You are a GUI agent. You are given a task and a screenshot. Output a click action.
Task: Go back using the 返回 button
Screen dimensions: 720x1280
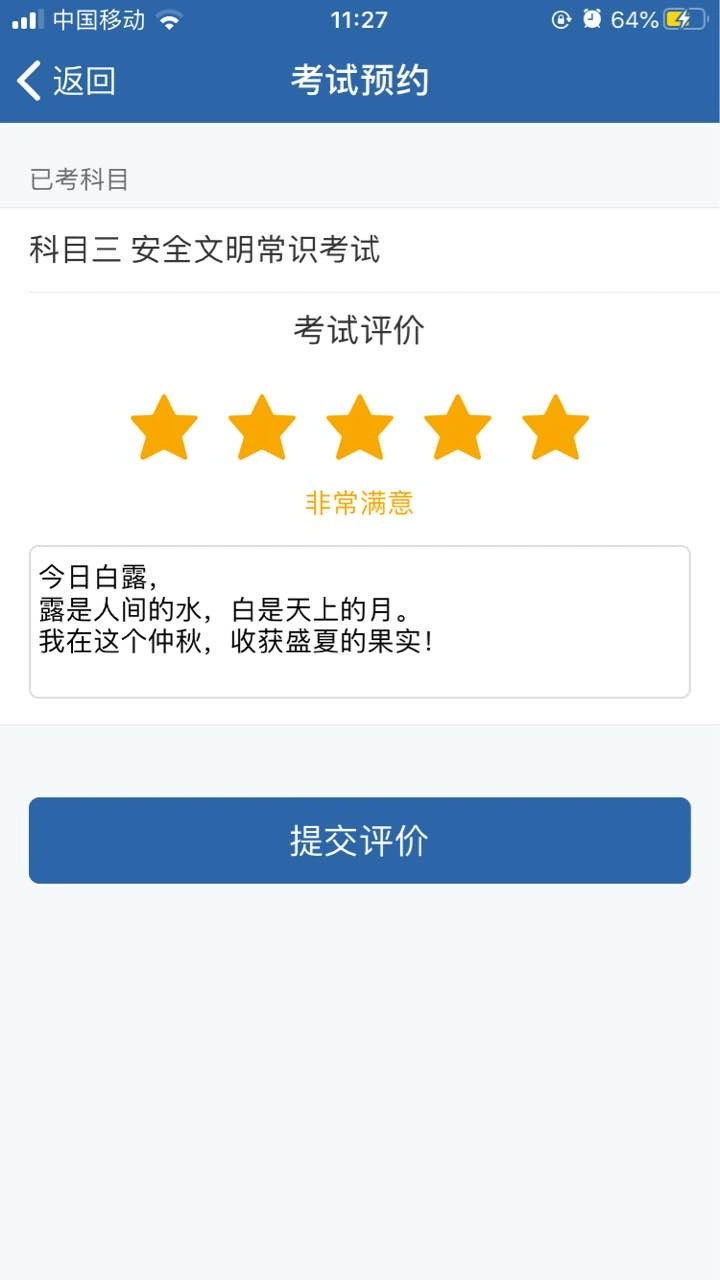coord(66,81)
